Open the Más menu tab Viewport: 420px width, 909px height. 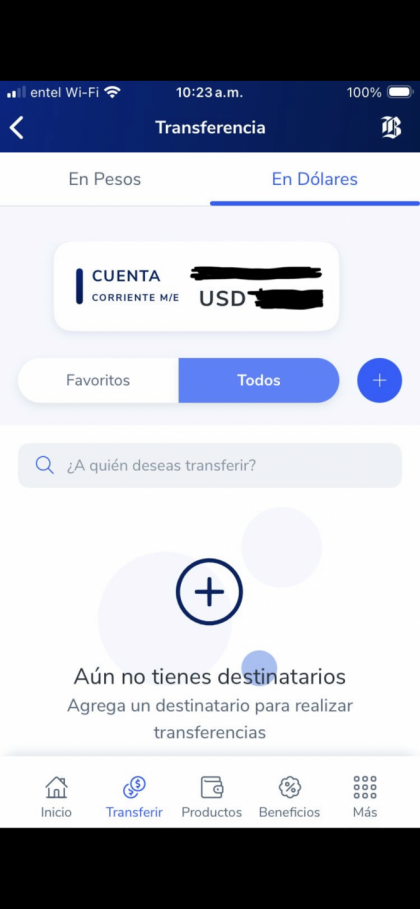(365, 797)
